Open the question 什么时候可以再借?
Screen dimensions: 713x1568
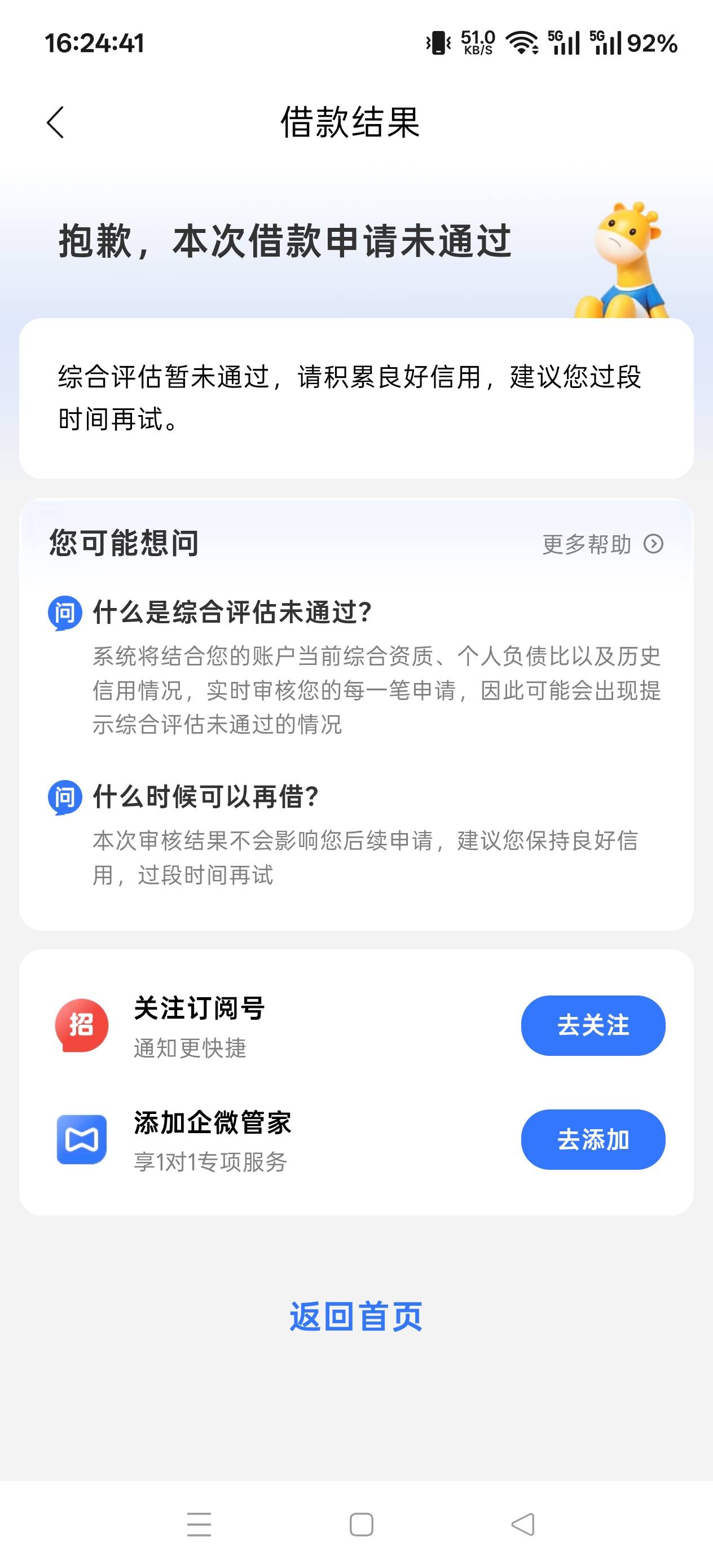click(x=206, y=796)
